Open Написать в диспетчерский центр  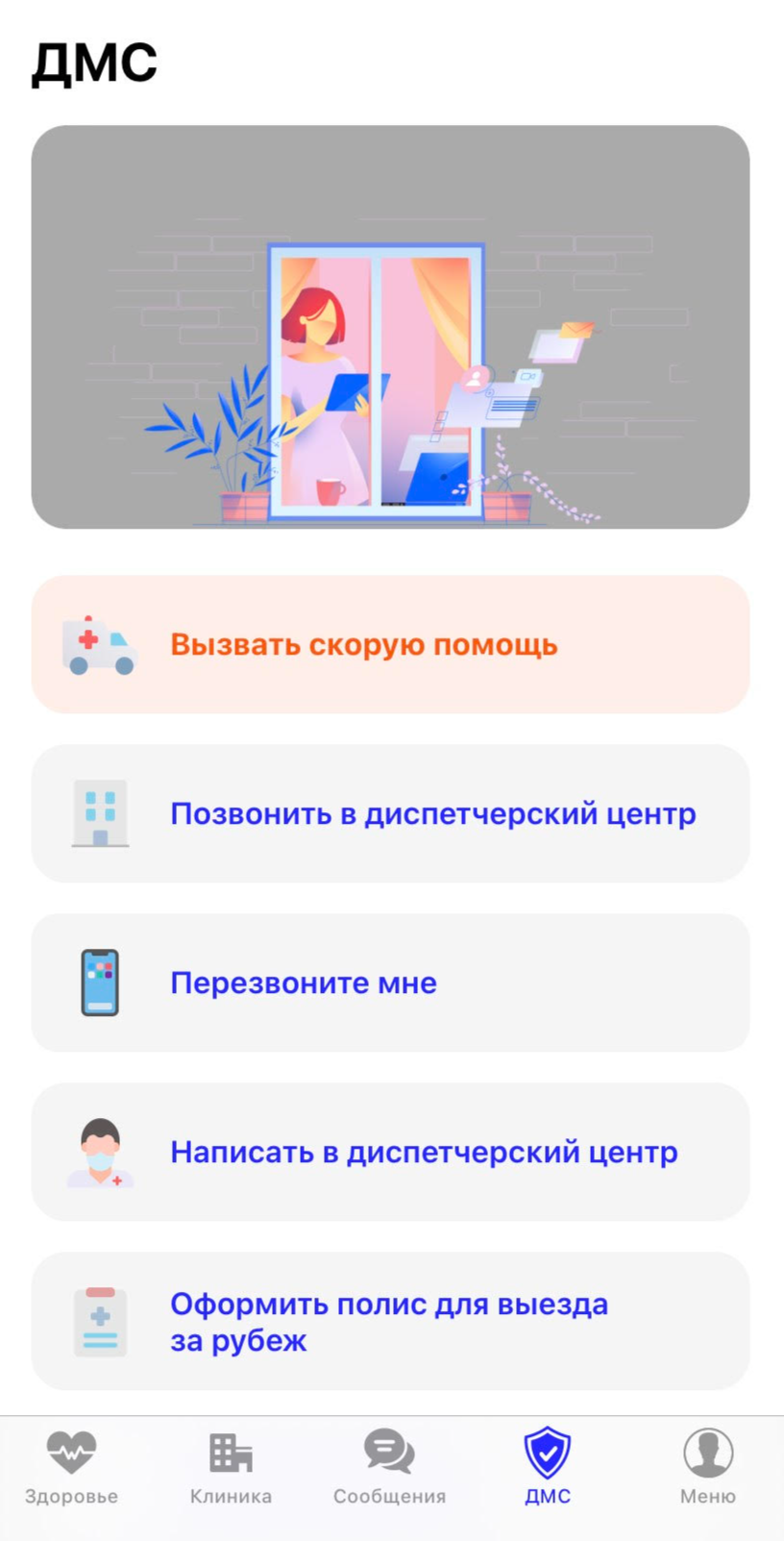[390, 1152]
